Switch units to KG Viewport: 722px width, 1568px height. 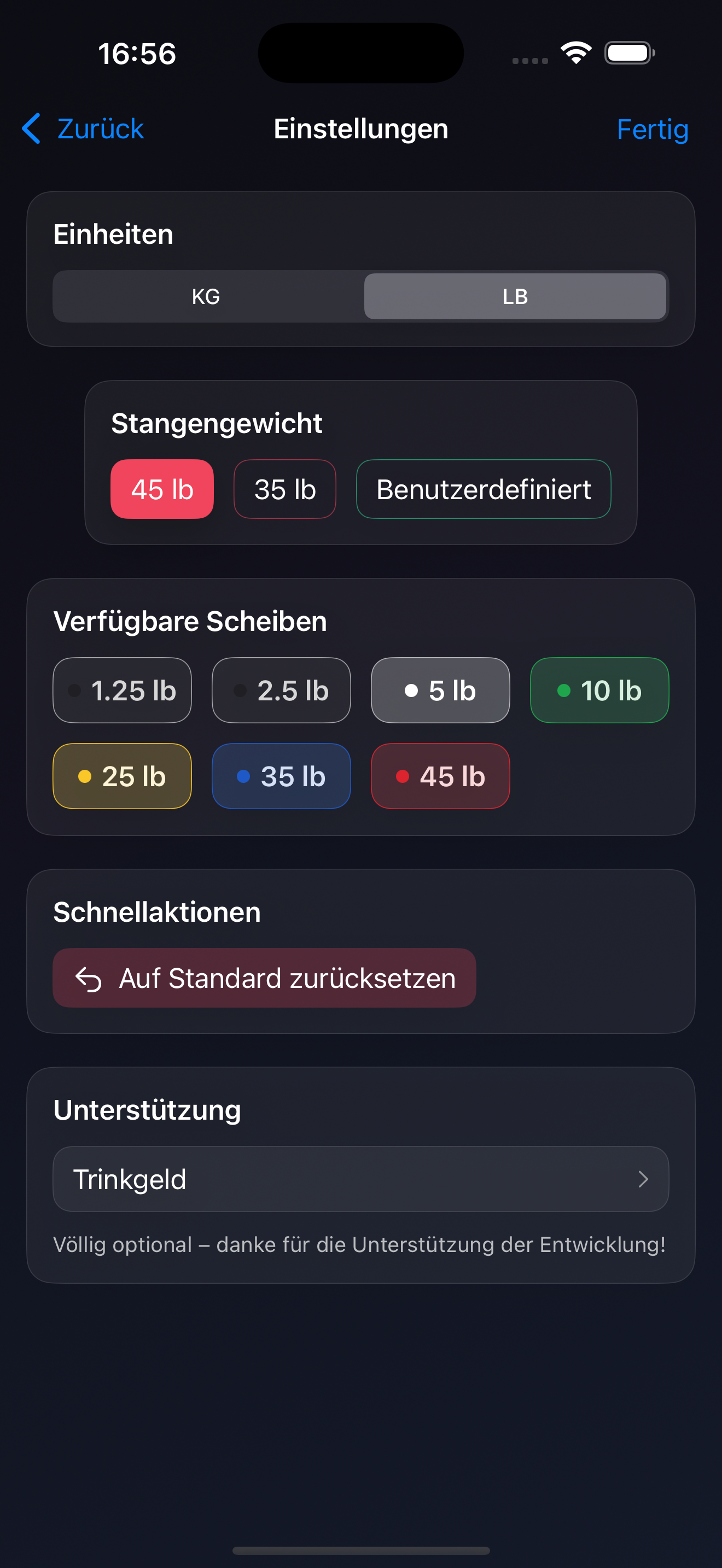pyautogui.click(x=206, y=296)
